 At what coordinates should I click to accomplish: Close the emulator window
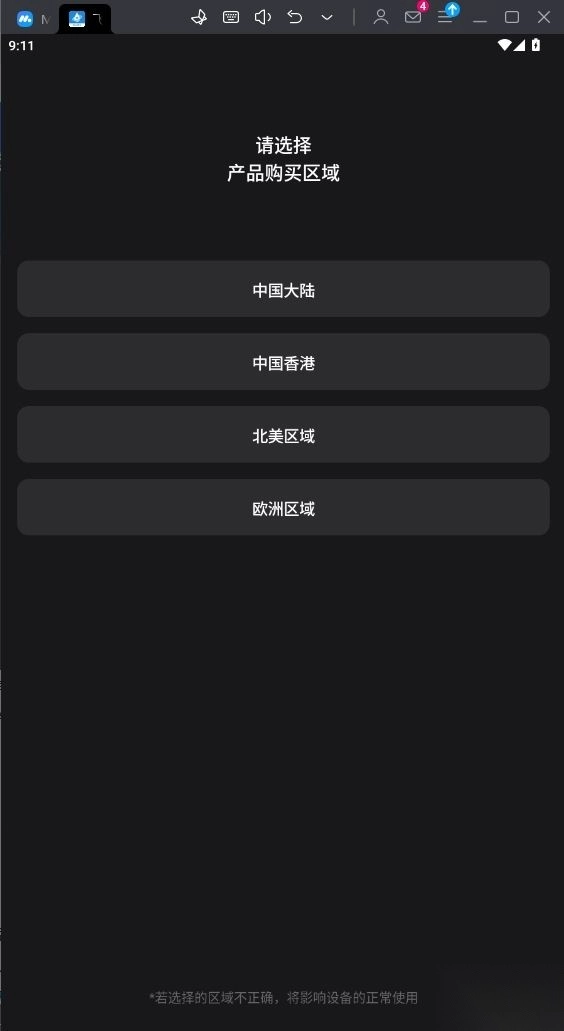[x=544, y=17]
